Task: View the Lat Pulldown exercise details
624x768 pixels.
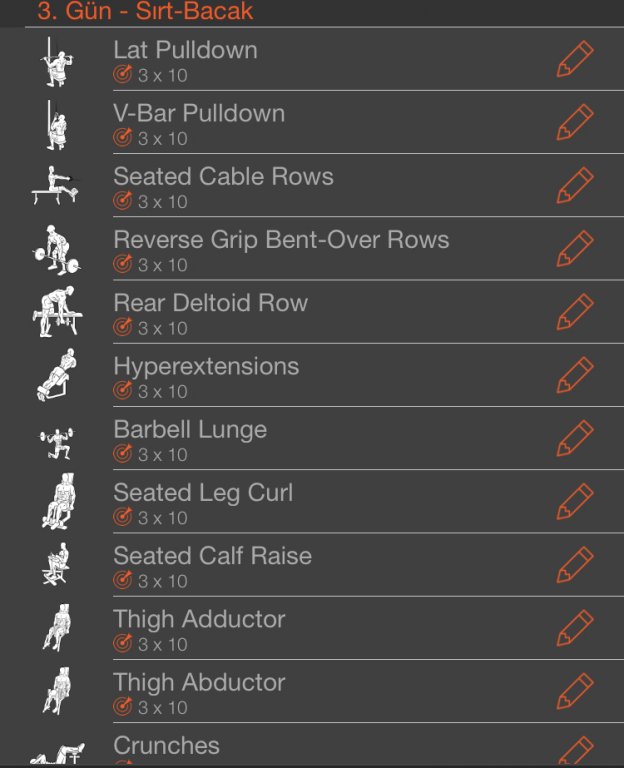Action: coord(185,50)
